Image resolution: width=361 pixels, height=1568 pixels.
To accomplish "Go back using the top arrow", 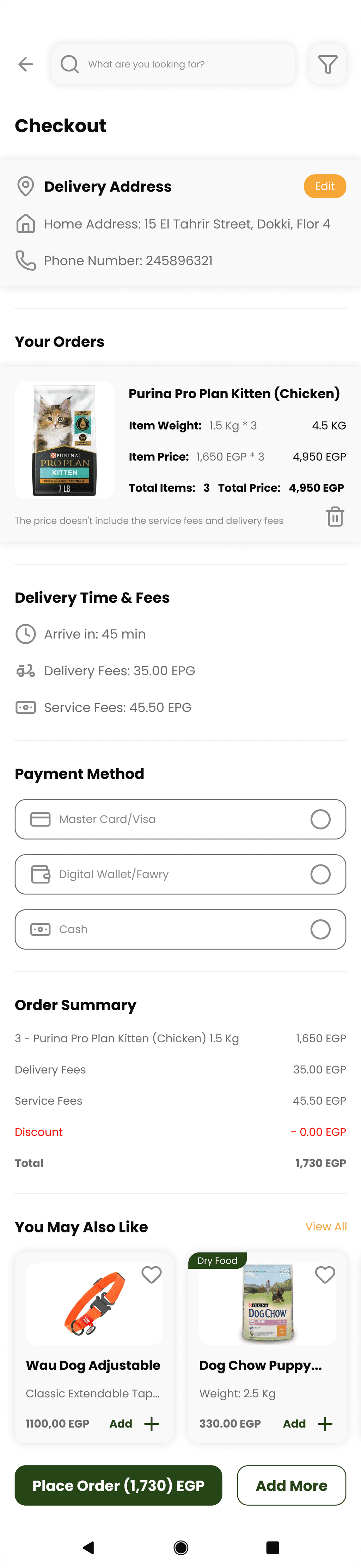I will pyautogui.click(x=26, y=64).
